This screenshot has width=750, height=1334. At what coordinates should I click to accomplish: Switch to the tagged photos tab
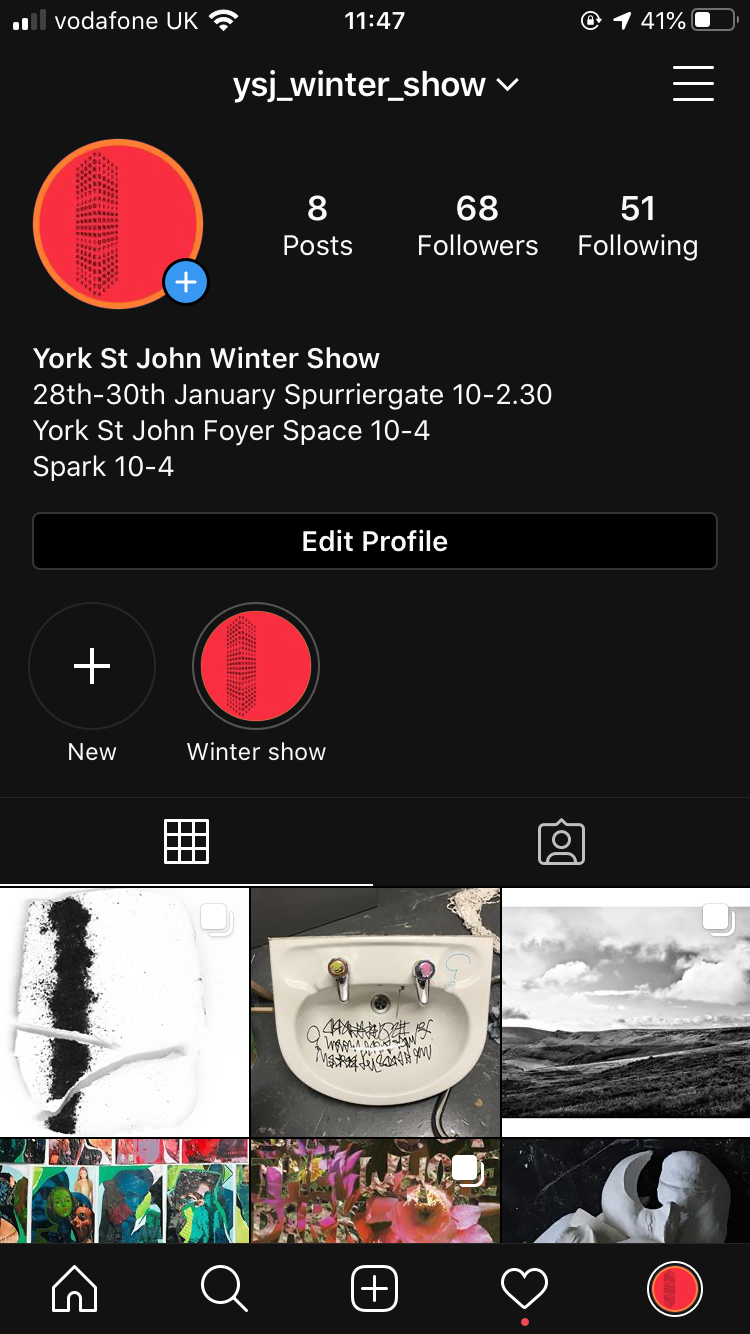tap(561, 843)
